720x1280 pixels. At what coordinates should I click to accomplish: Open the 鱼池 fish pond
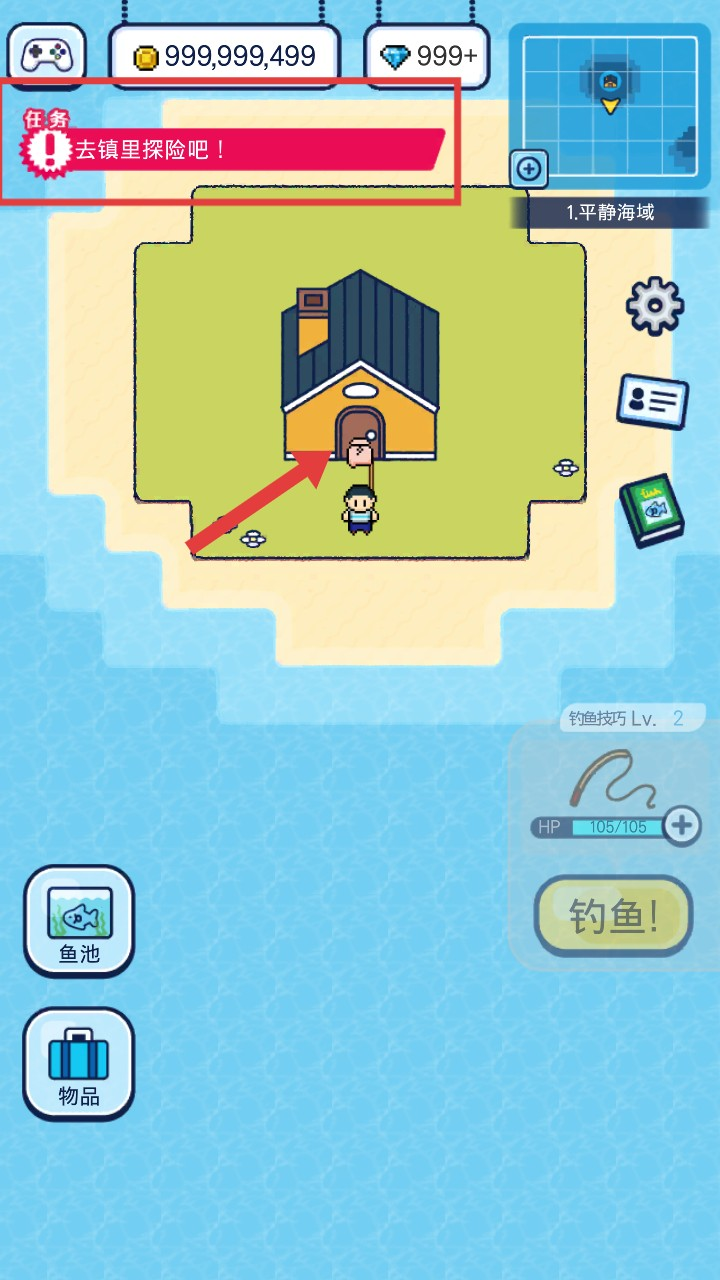pos(79,920)
